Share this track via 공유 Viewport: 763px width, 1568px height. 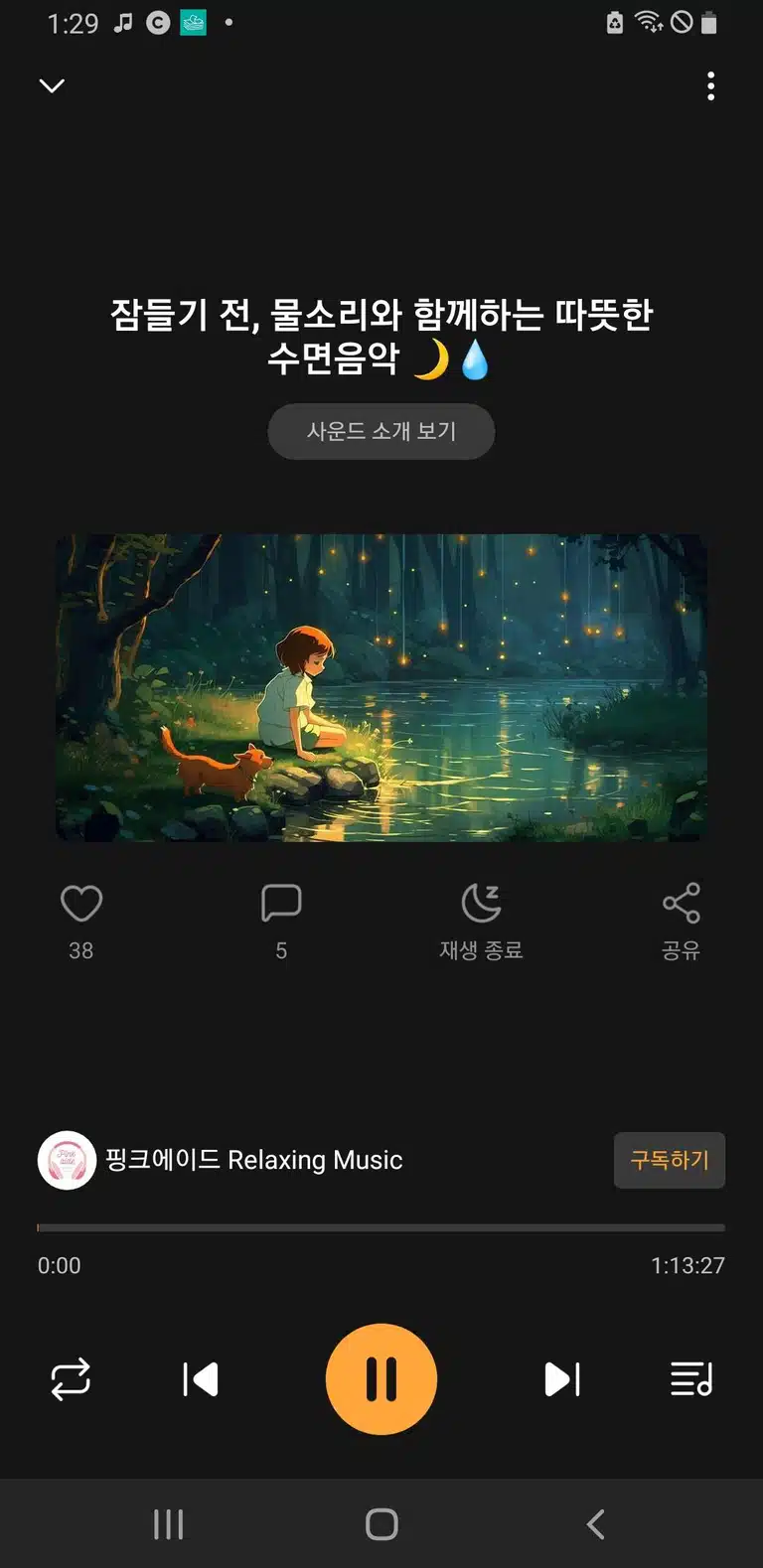(682, 923)
